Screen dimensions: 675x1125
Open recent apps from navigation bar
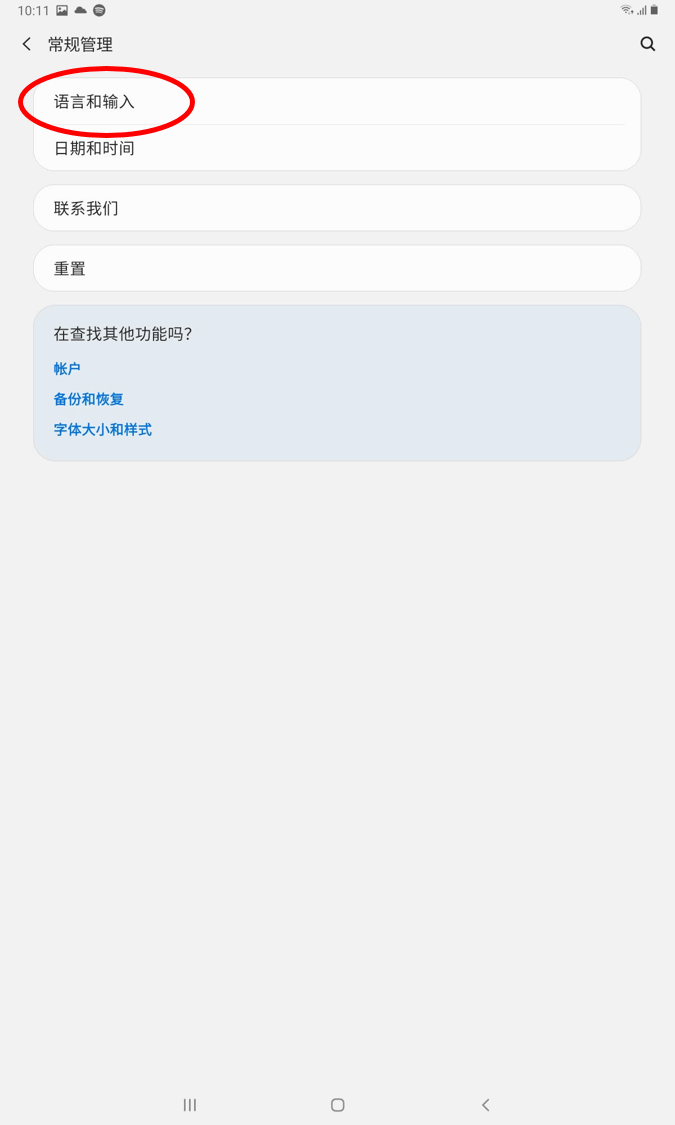(190, 1104)
